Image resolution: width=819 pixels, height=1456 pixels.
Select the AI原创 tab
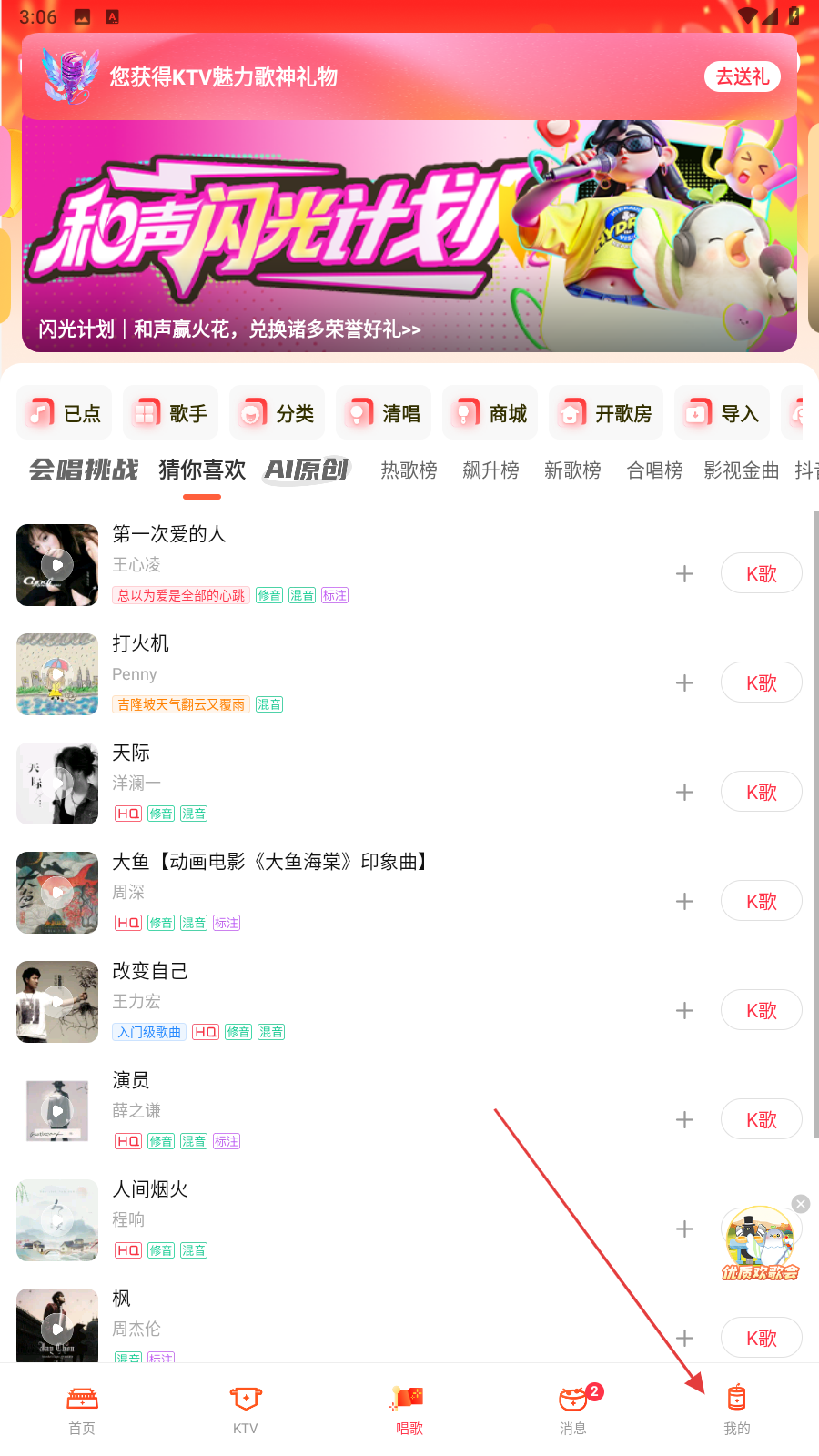pyautogui.click(x=307, y=470)
